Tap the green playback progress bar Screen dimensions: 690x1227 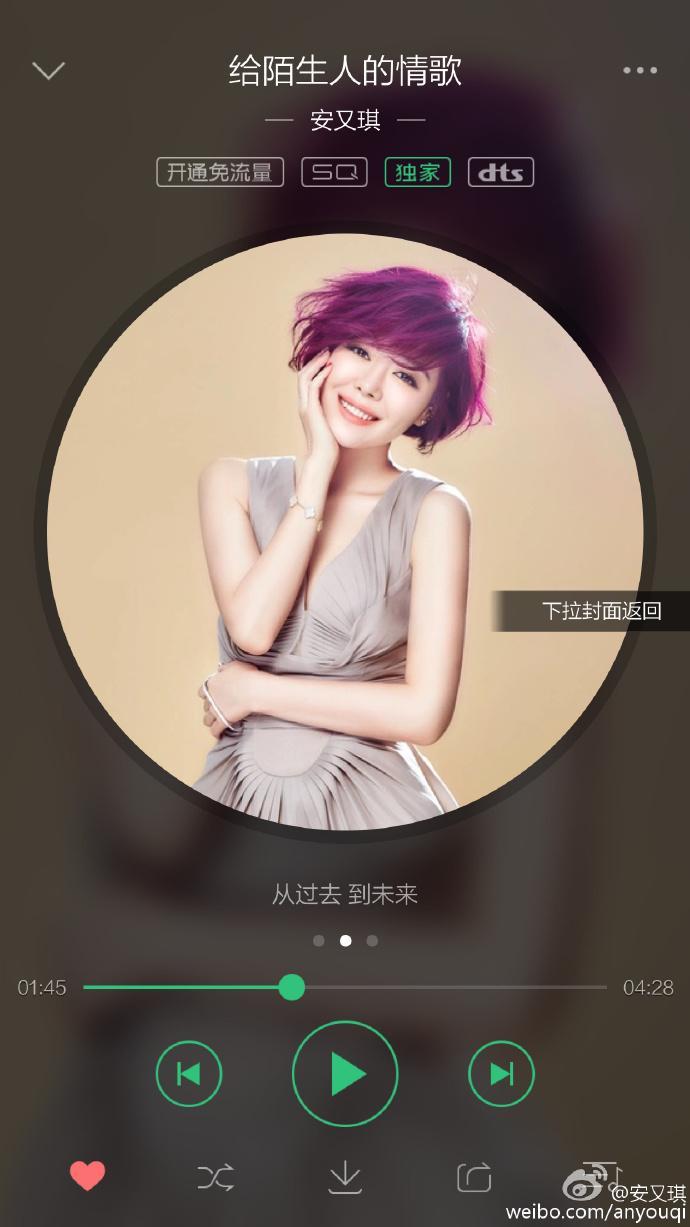click(186, 987)
